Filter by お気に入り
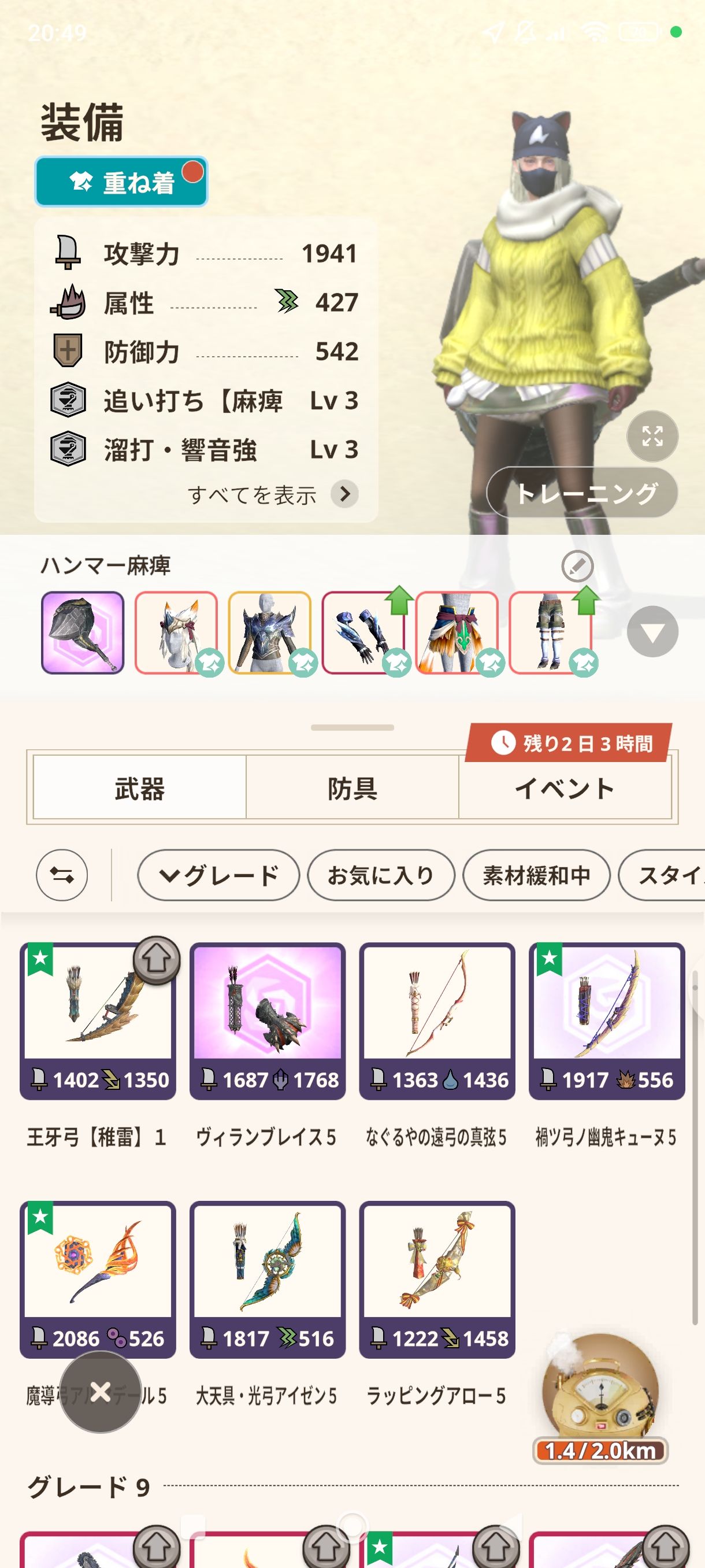Image resolution: width=705 pixels, height=1568 pixels. [x=381, y=875]
